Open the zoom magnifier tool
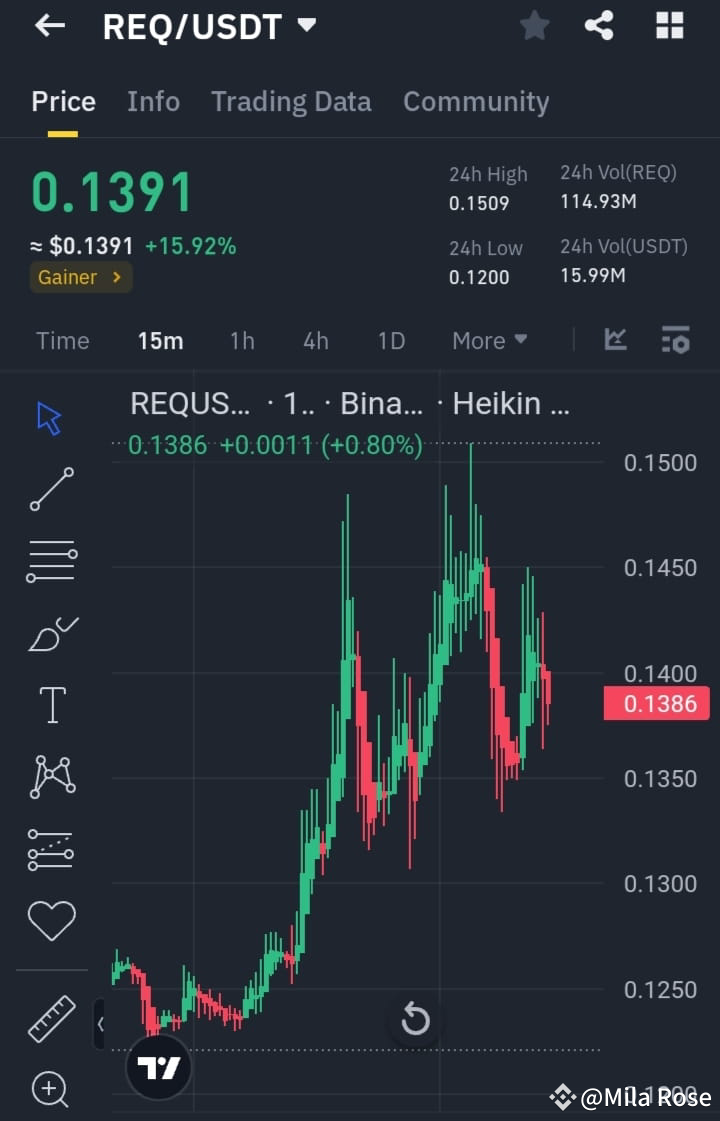 pos(51,1090)
